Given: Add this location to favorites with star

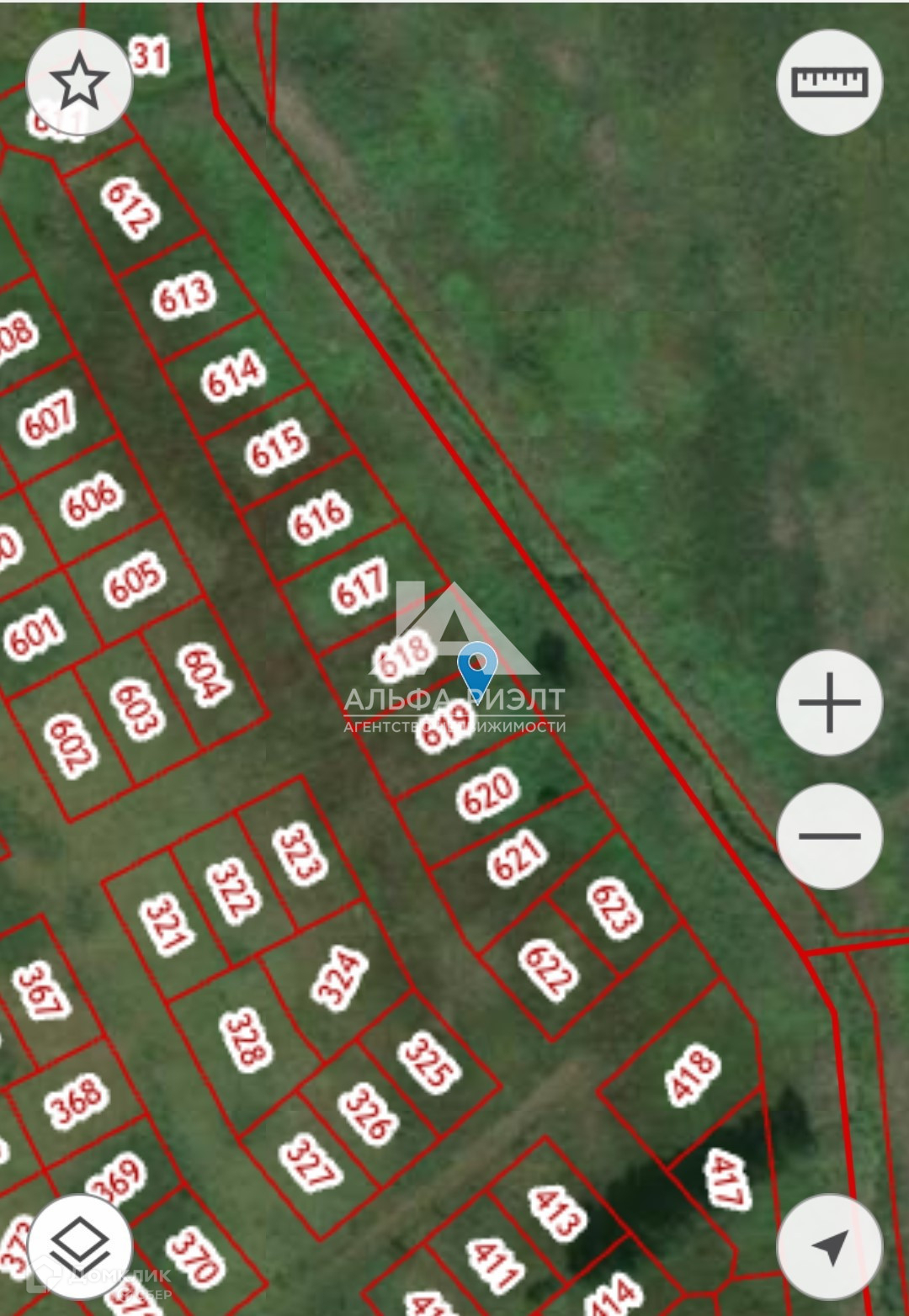Looking at the screenshot, I should [x=79, y=82].
